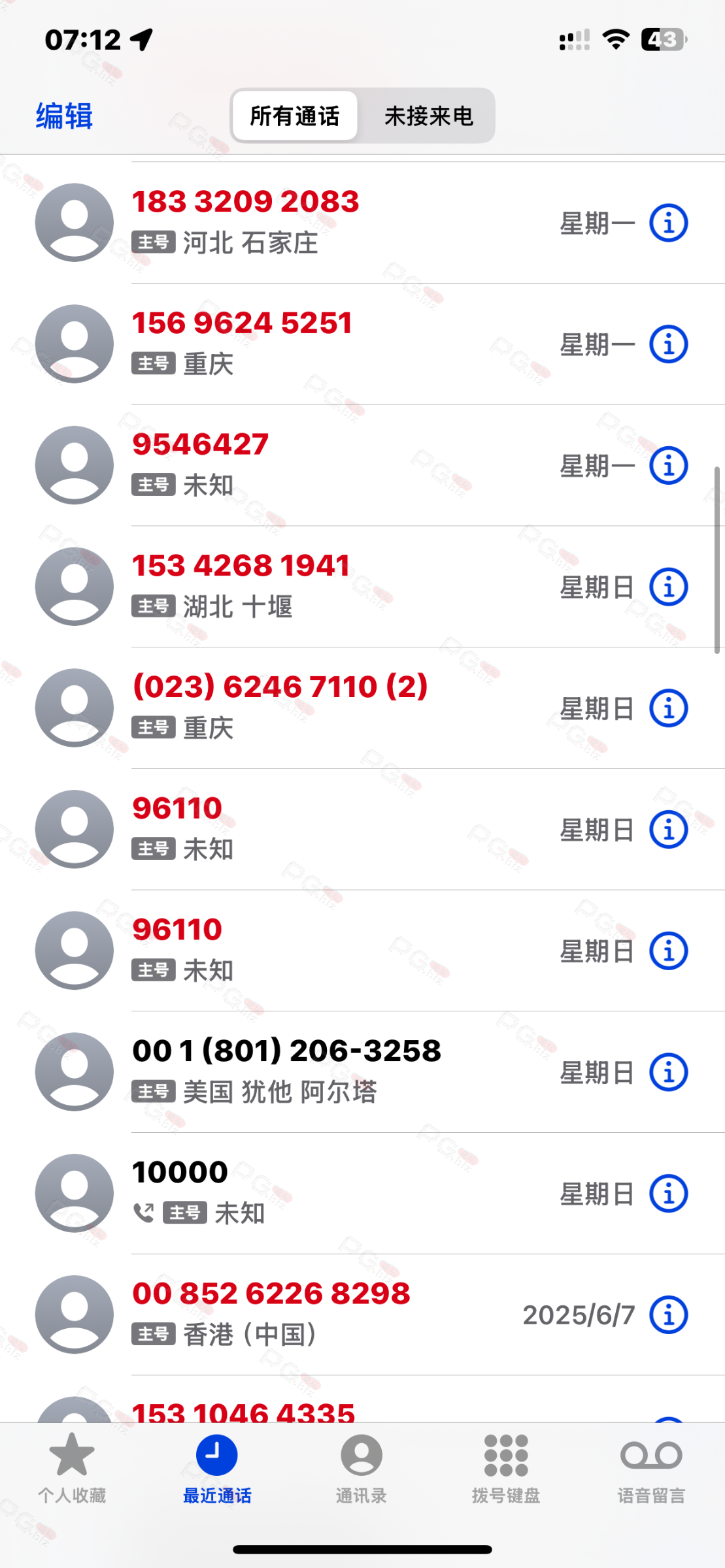Tap 编辑 to edit call list

point(64,116)
